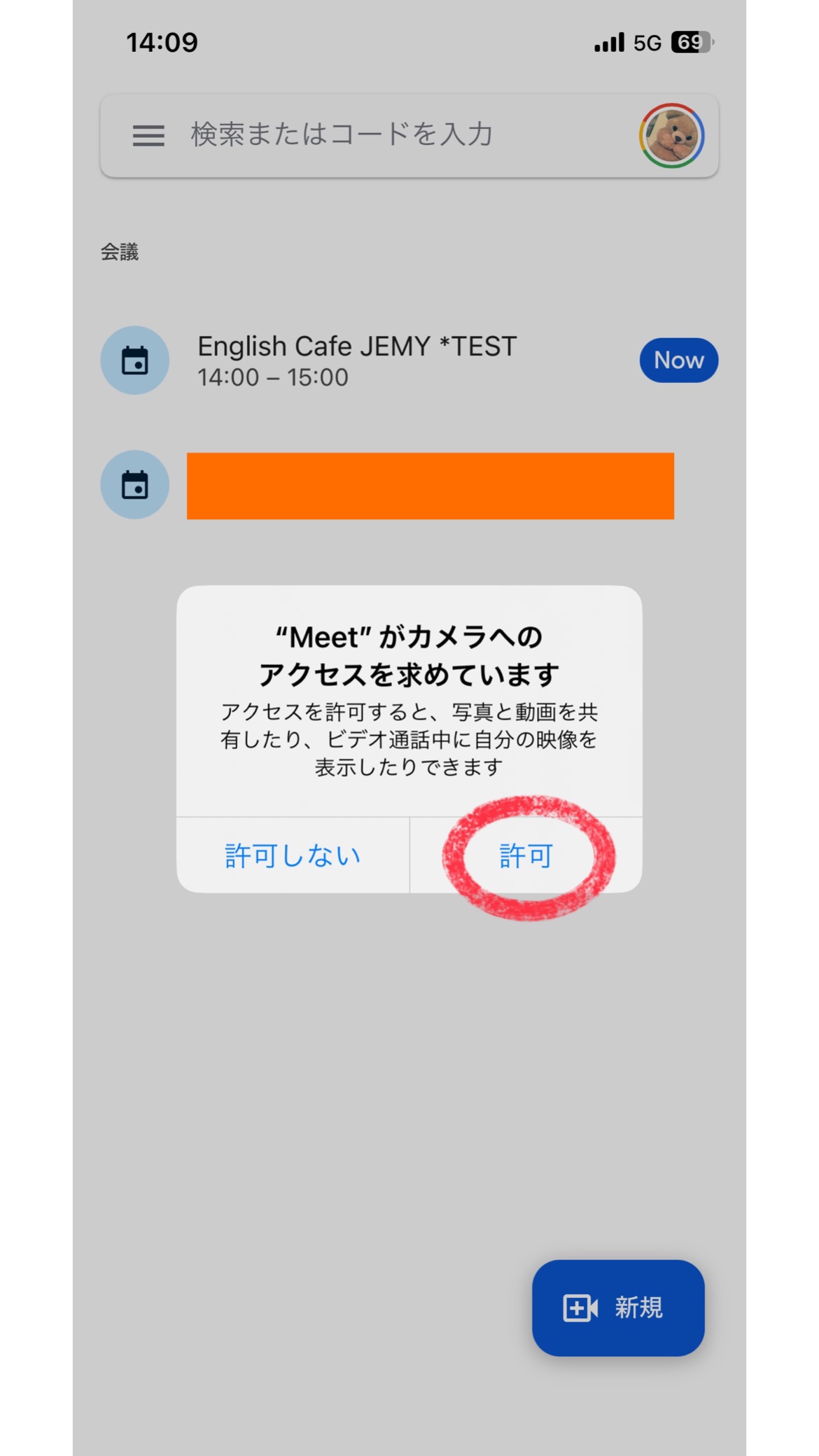Image resolution: width=819 pixels, height=1456 pixels.
Task: Open the hamburger drawer menu
Action: point(148,135)
